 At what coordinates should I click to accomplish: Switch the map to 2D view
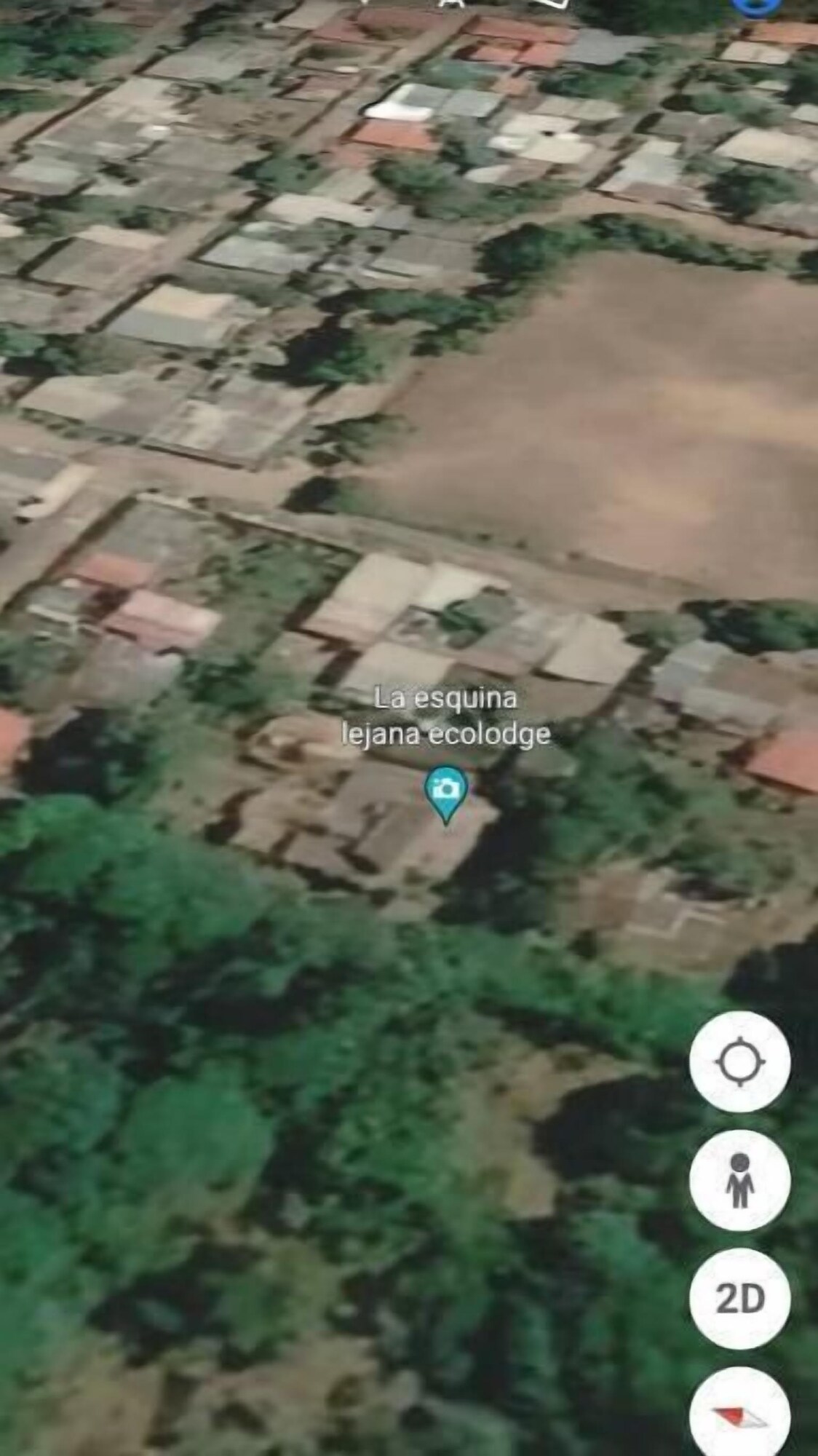click(740, 1299)
